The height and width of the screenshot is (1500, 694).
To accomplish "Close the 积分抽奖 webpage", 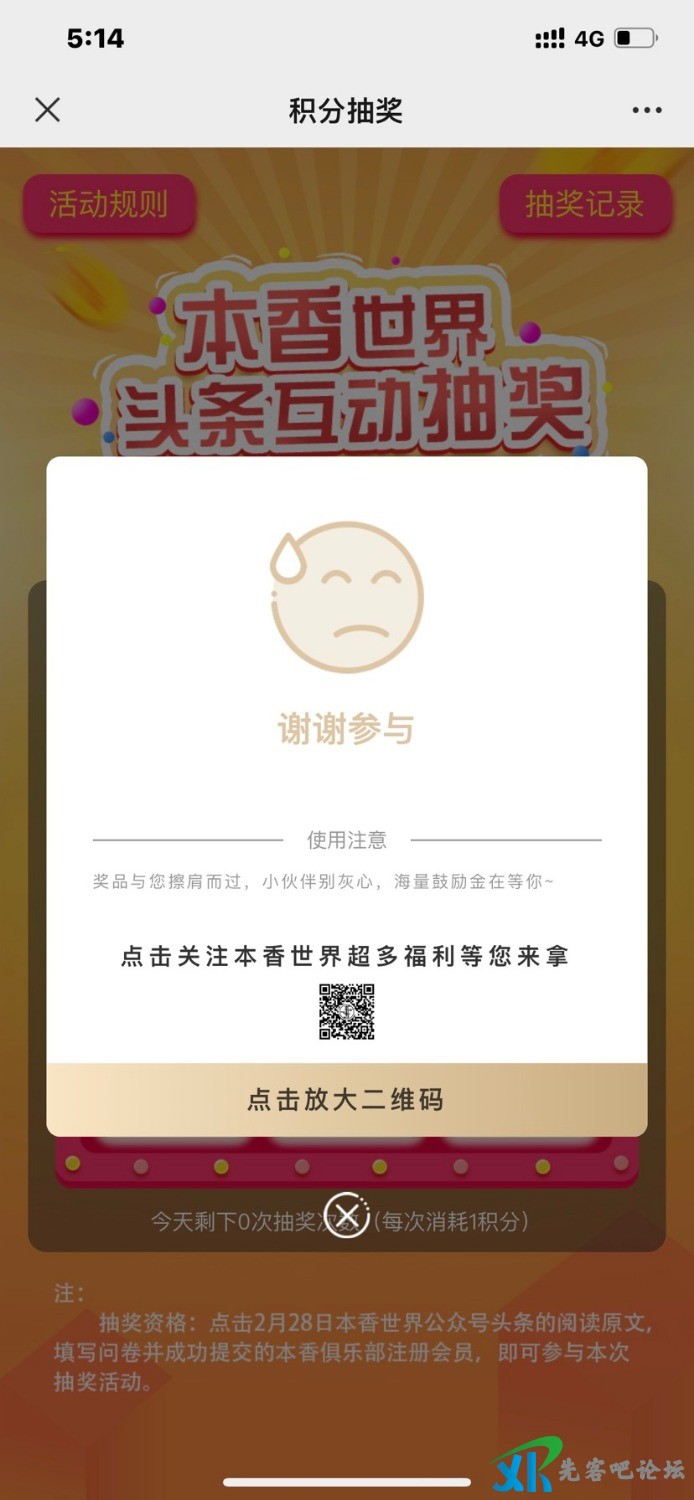I will [x=47, y=110].
